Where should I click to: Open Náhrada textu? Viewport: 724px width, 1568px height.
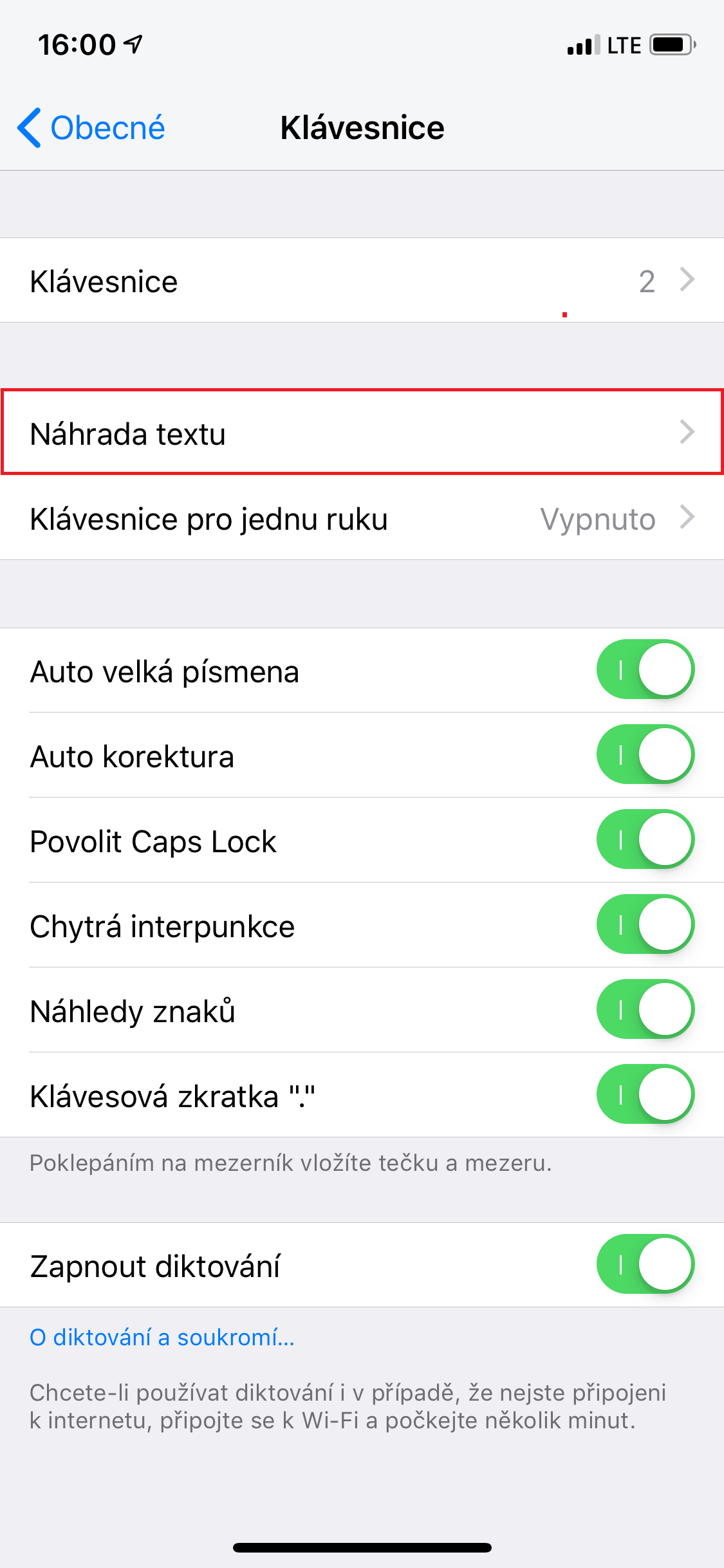(362, 433)
